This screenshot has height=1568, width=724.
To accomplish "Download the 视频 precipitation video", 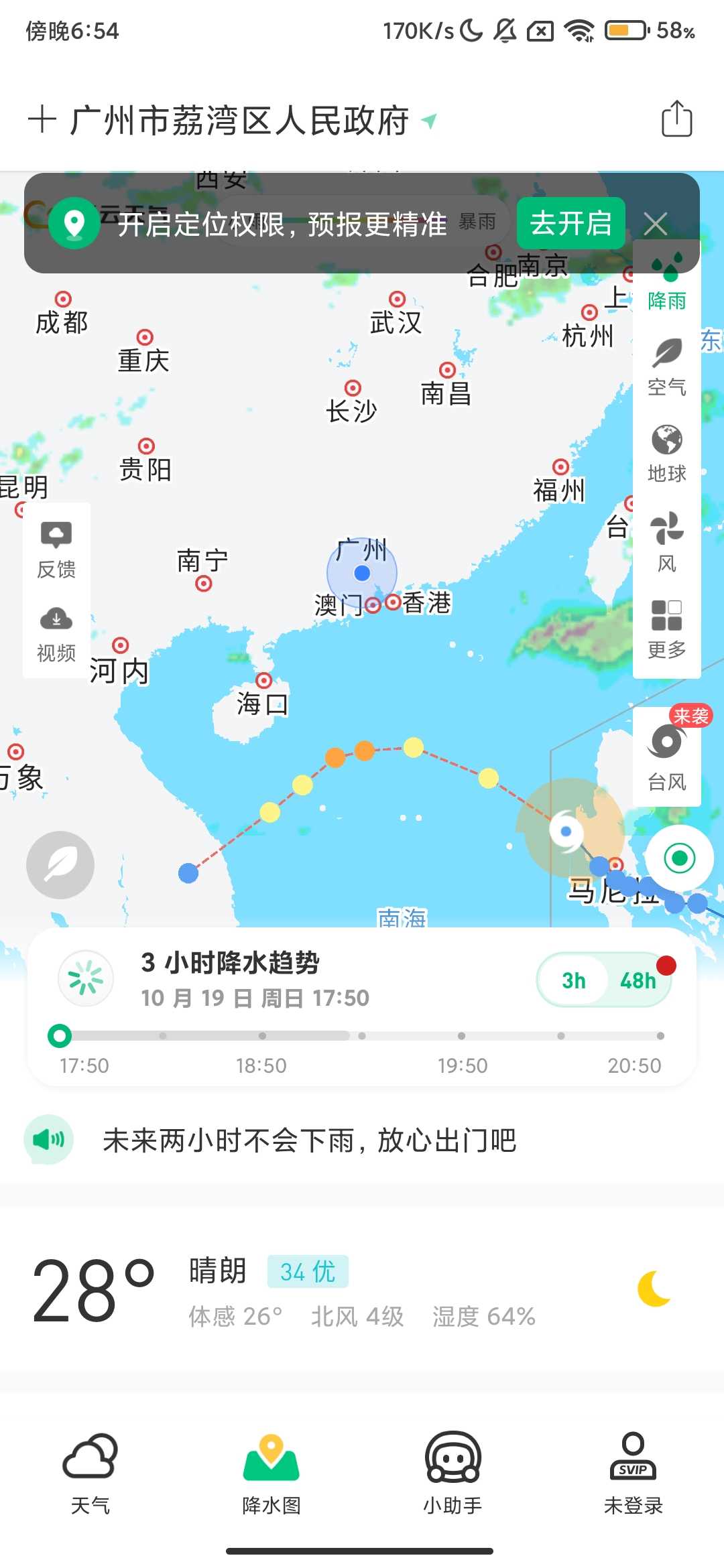I will point(56,634).
